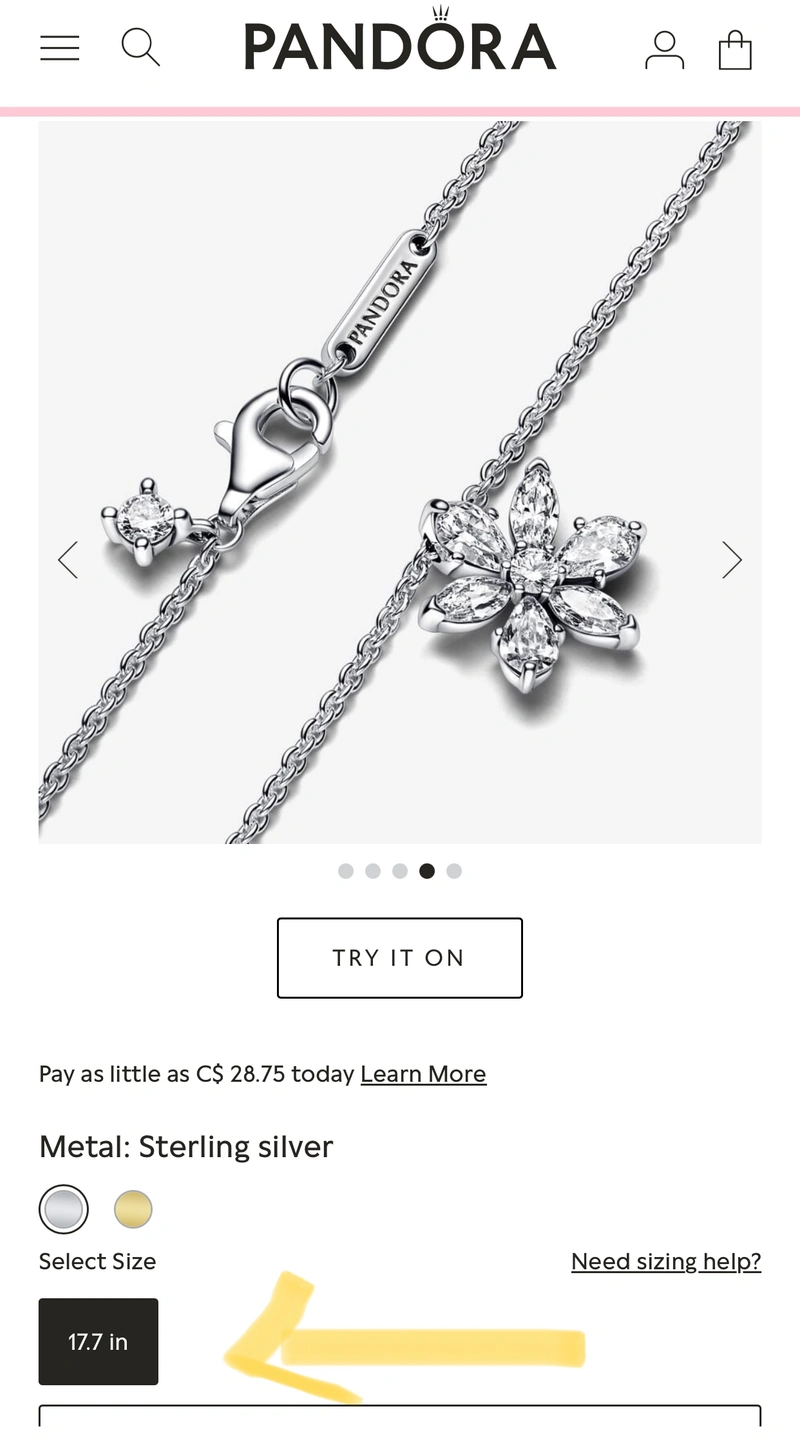Jump to the first image dot
The width and height of the screenshot is (800, 1440).
click(346, 871)
